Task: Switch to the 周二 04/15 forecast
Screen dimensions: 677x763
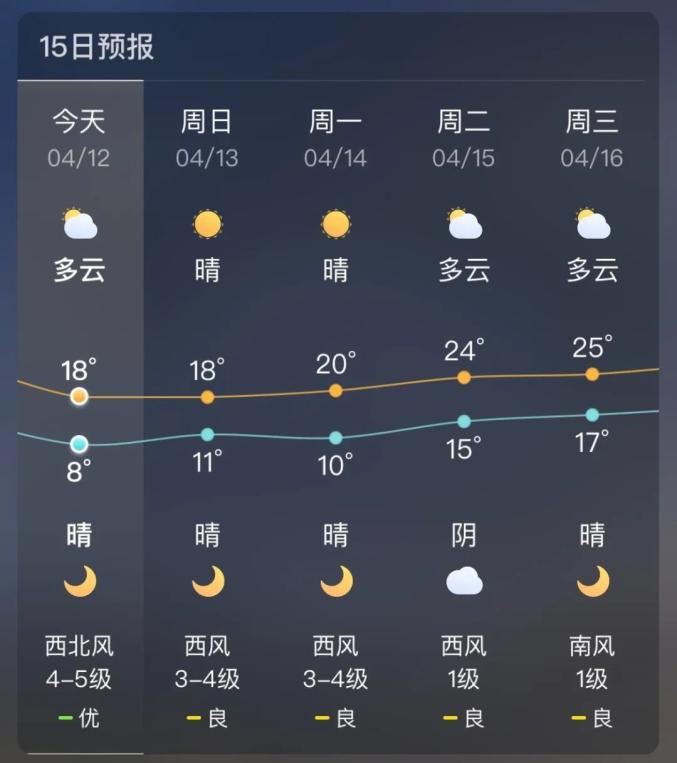Action: (x=464, y=140)
